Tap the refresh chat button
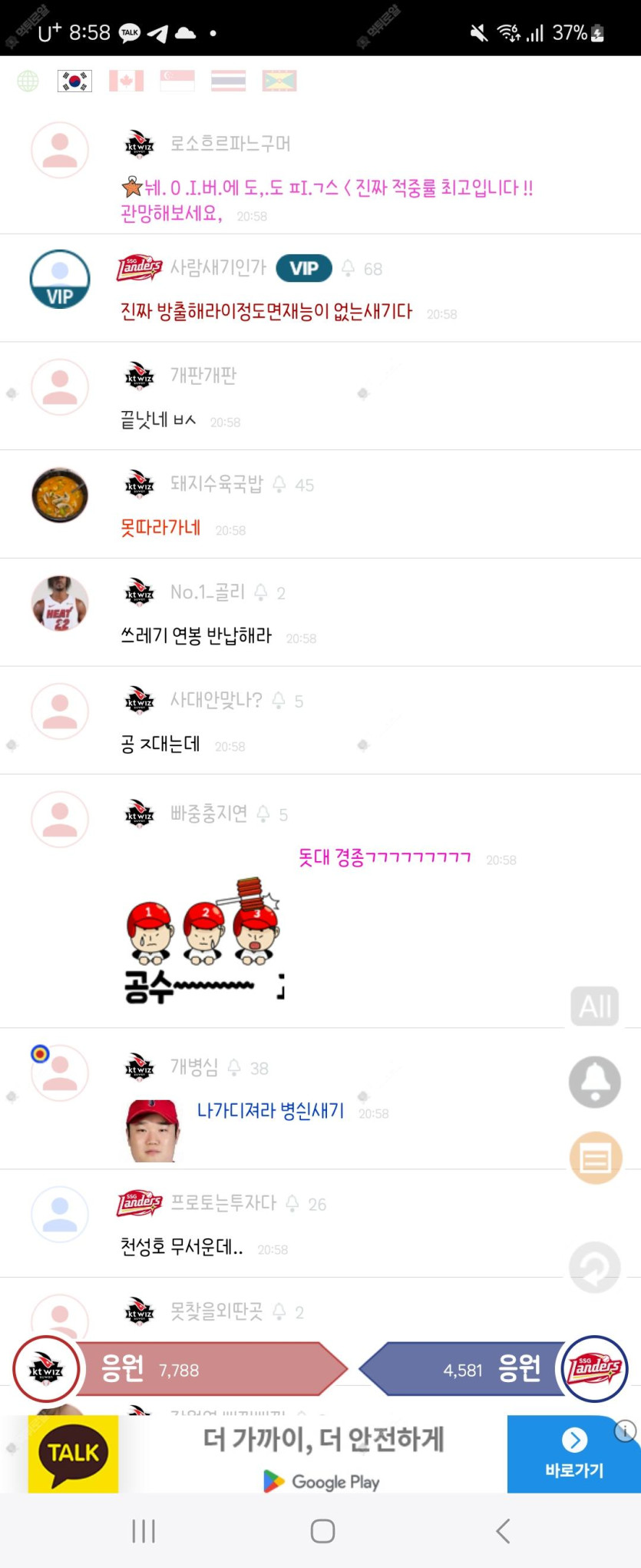Viewport: 641px width, 1568px height. click(595, 1267)
